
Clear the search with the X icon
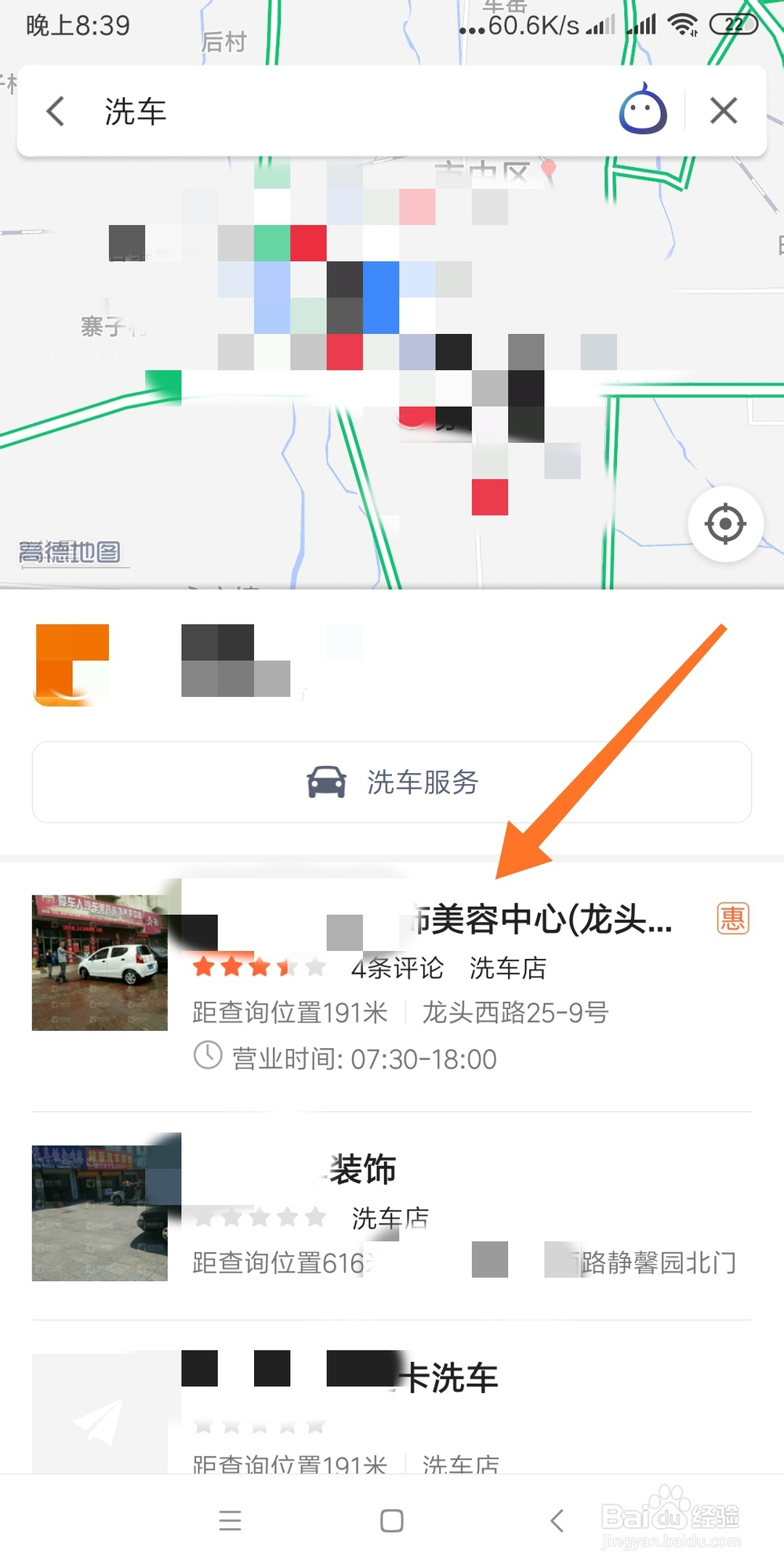point(723,111)
